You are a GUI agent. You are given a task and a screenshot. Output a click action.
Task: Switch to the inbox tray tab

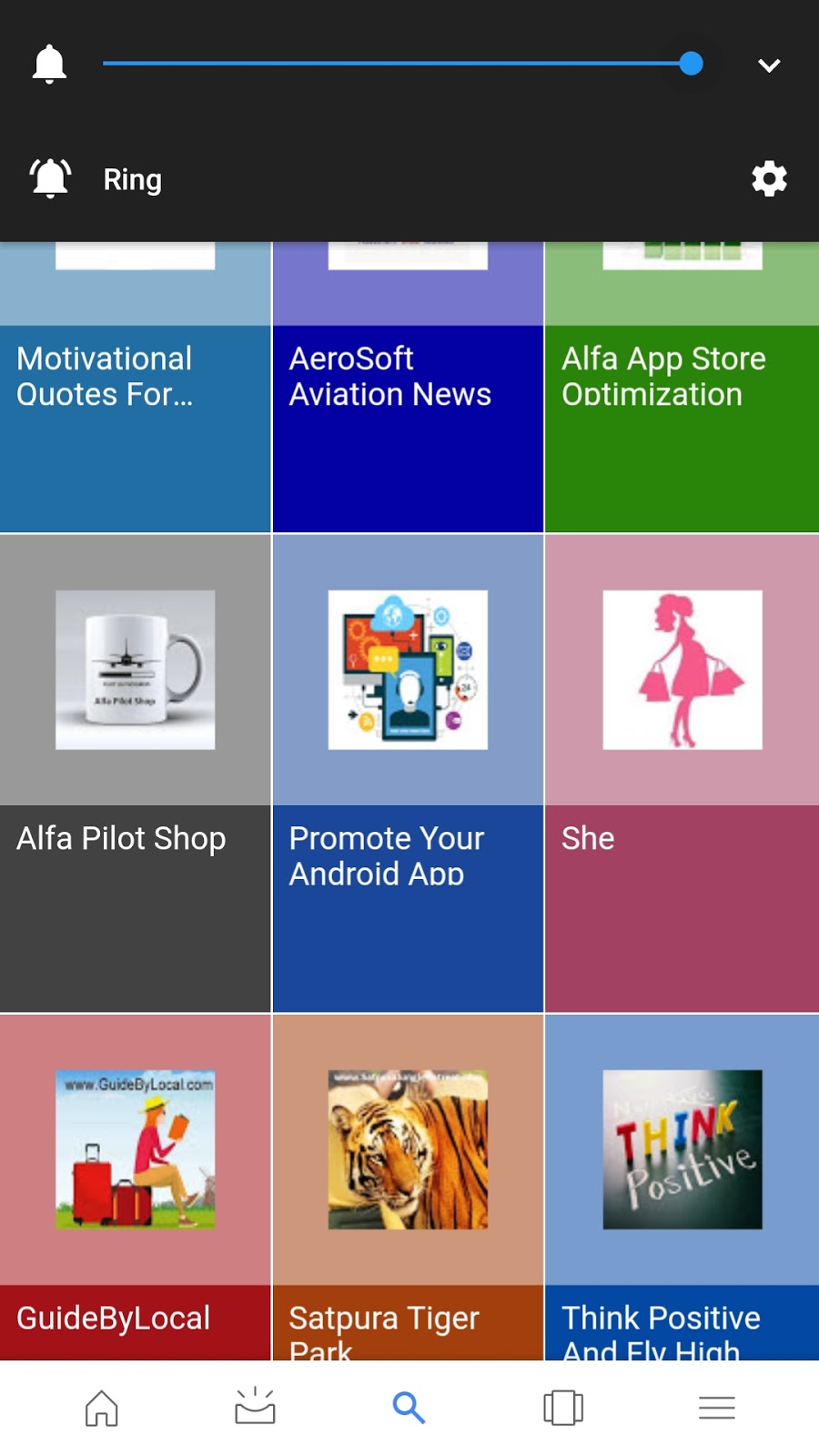255,1408
